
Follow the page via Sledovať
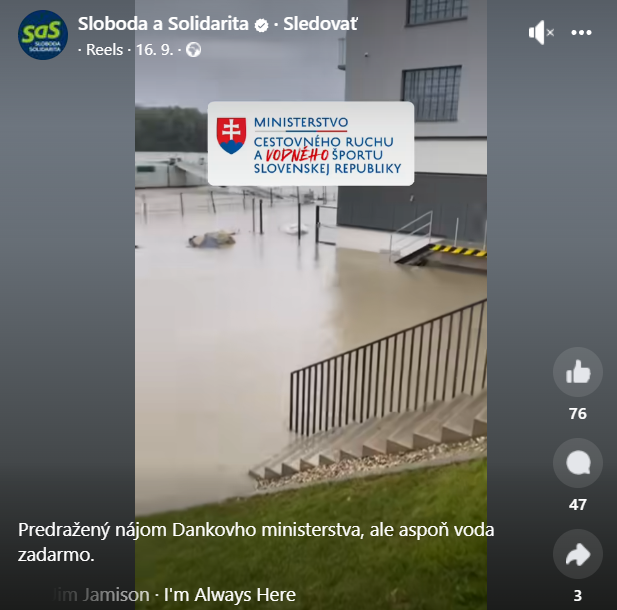[320, 24]
